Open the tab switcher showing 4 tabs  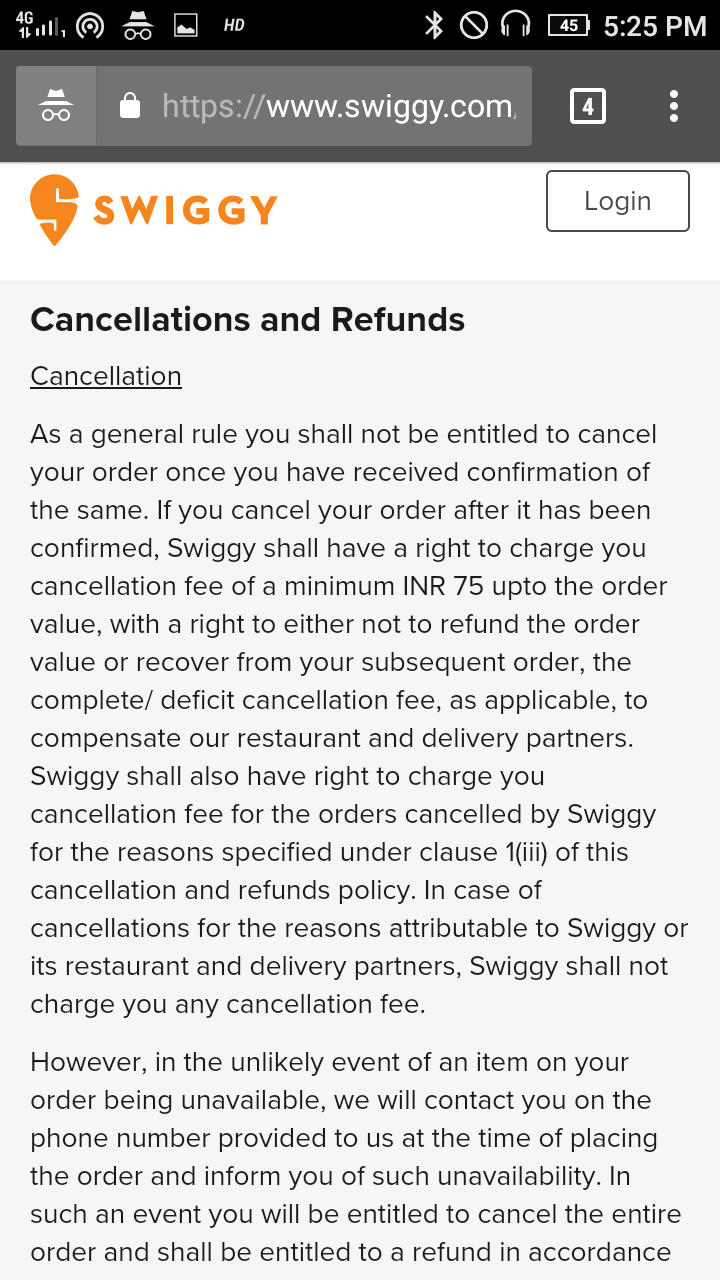[588, 106]
